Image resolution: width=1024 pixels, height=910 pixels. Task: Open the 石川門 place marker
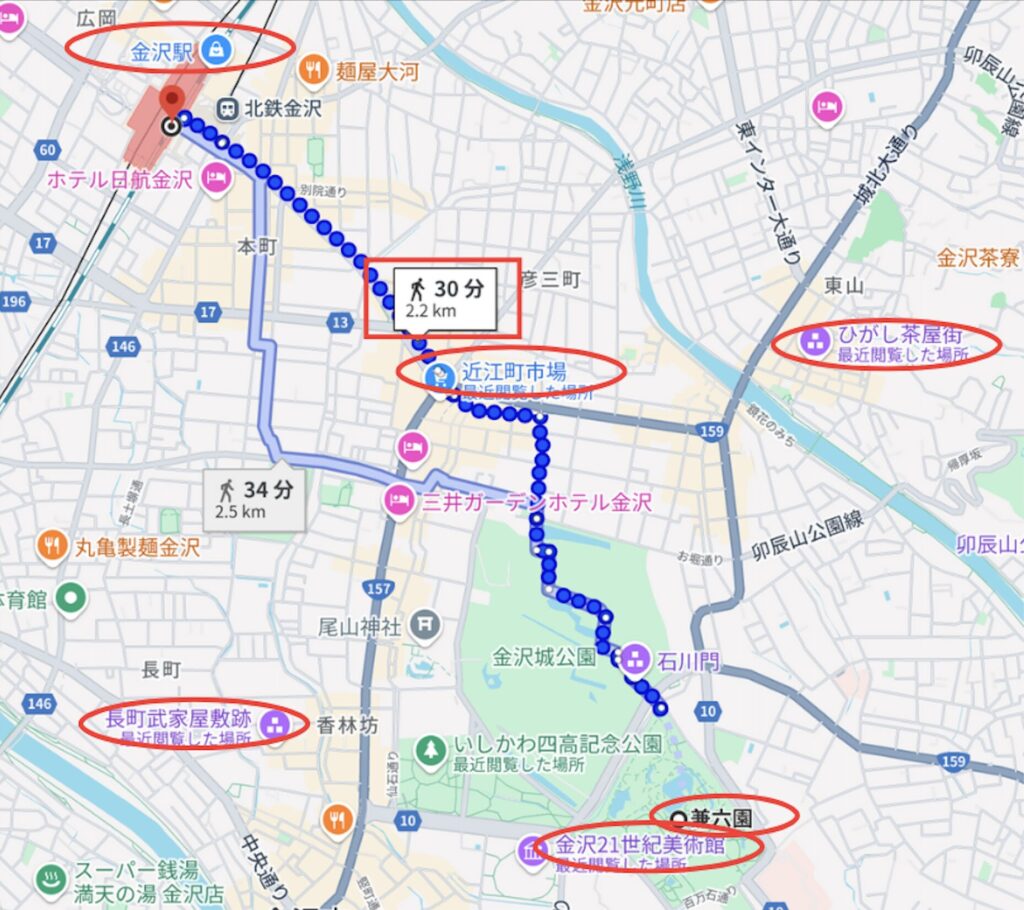coord(634,660)
